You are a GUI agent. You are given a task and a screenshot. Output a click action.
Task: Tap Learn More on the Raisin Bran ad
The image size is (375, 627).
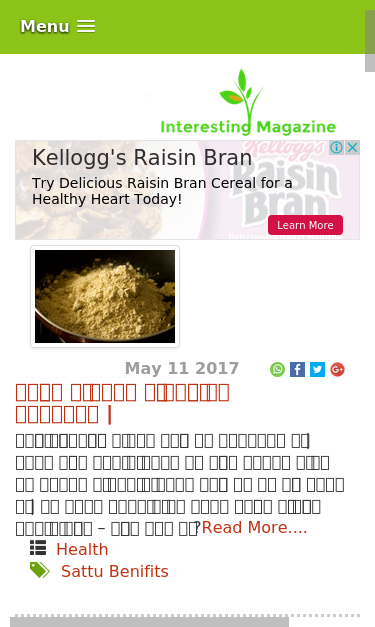(305, 225)
